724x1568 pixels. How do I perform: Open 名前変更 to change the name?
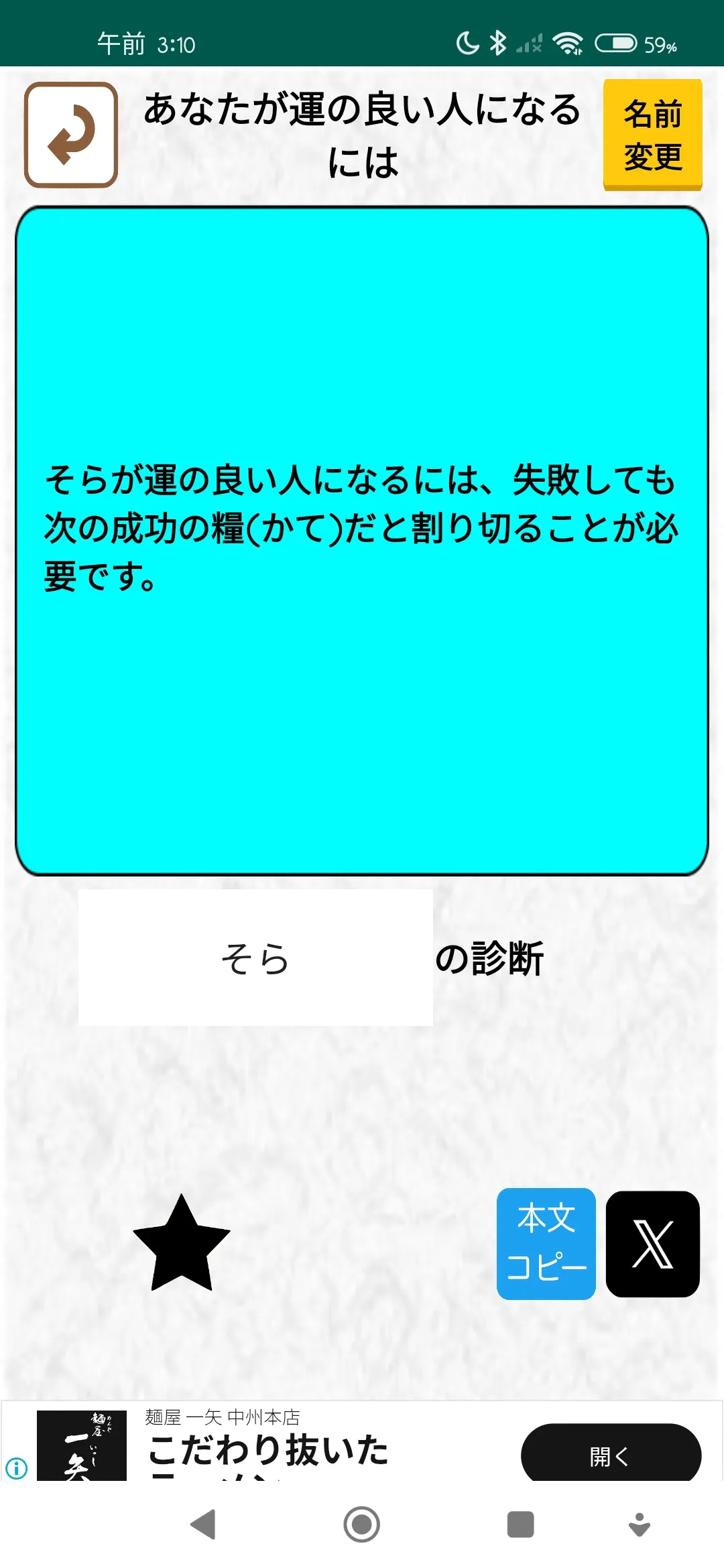652,135
